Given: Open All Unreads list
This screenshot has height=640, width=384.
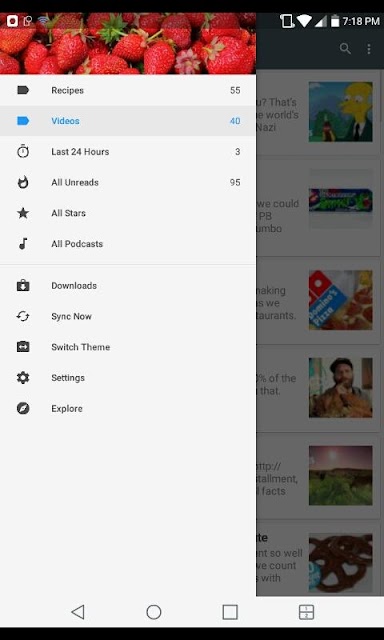Looking at the screenshot, I should point(128,182).
